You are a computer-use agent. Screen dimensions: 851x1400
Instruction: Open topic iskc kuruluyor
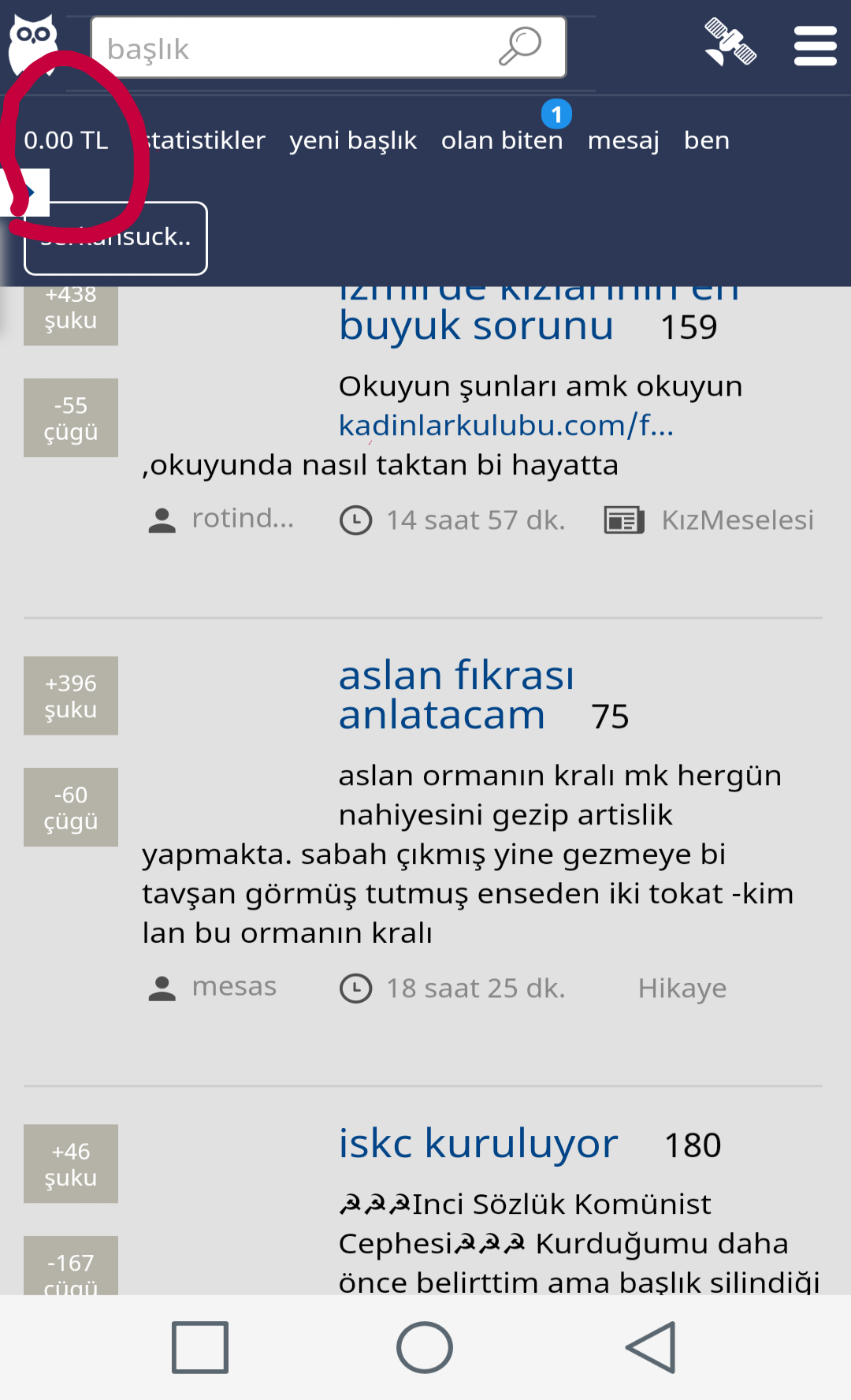478,1144
